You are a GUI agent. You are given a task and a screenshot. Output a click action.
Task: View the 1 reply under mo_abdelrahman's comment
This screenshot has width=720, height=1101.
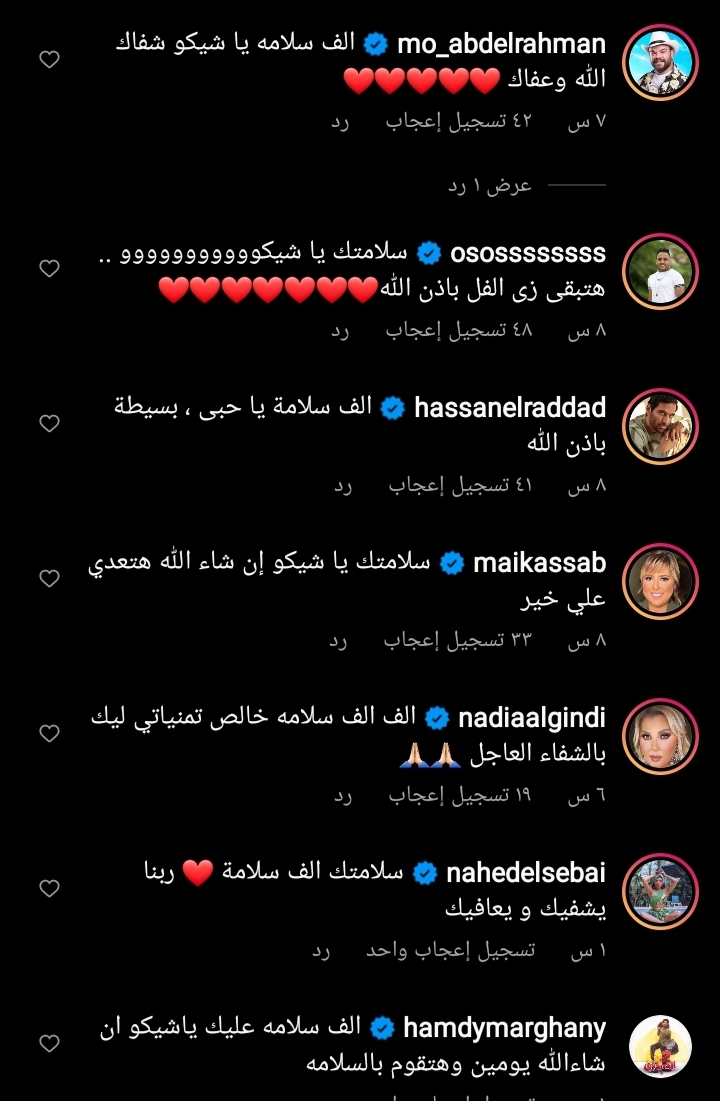489,186
